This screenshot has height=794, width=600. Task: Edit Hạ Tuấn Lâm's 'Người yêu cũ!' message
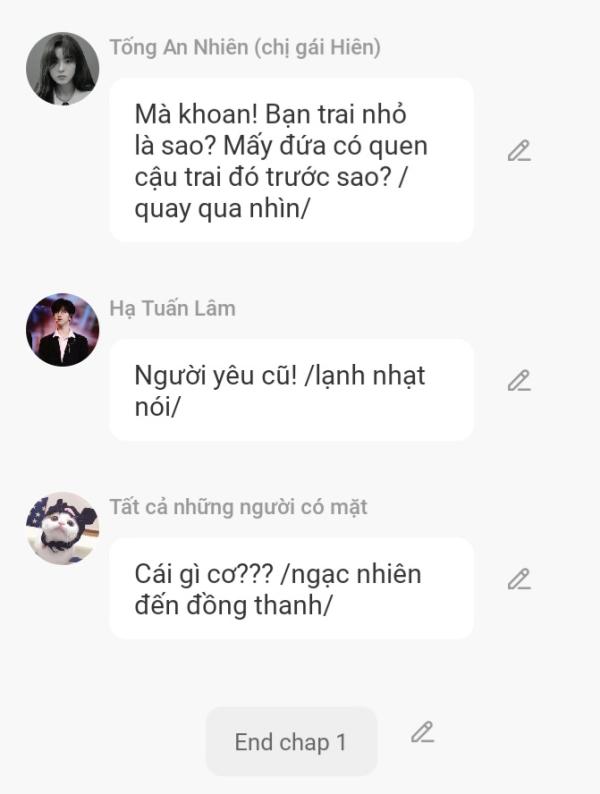[518, 380]
